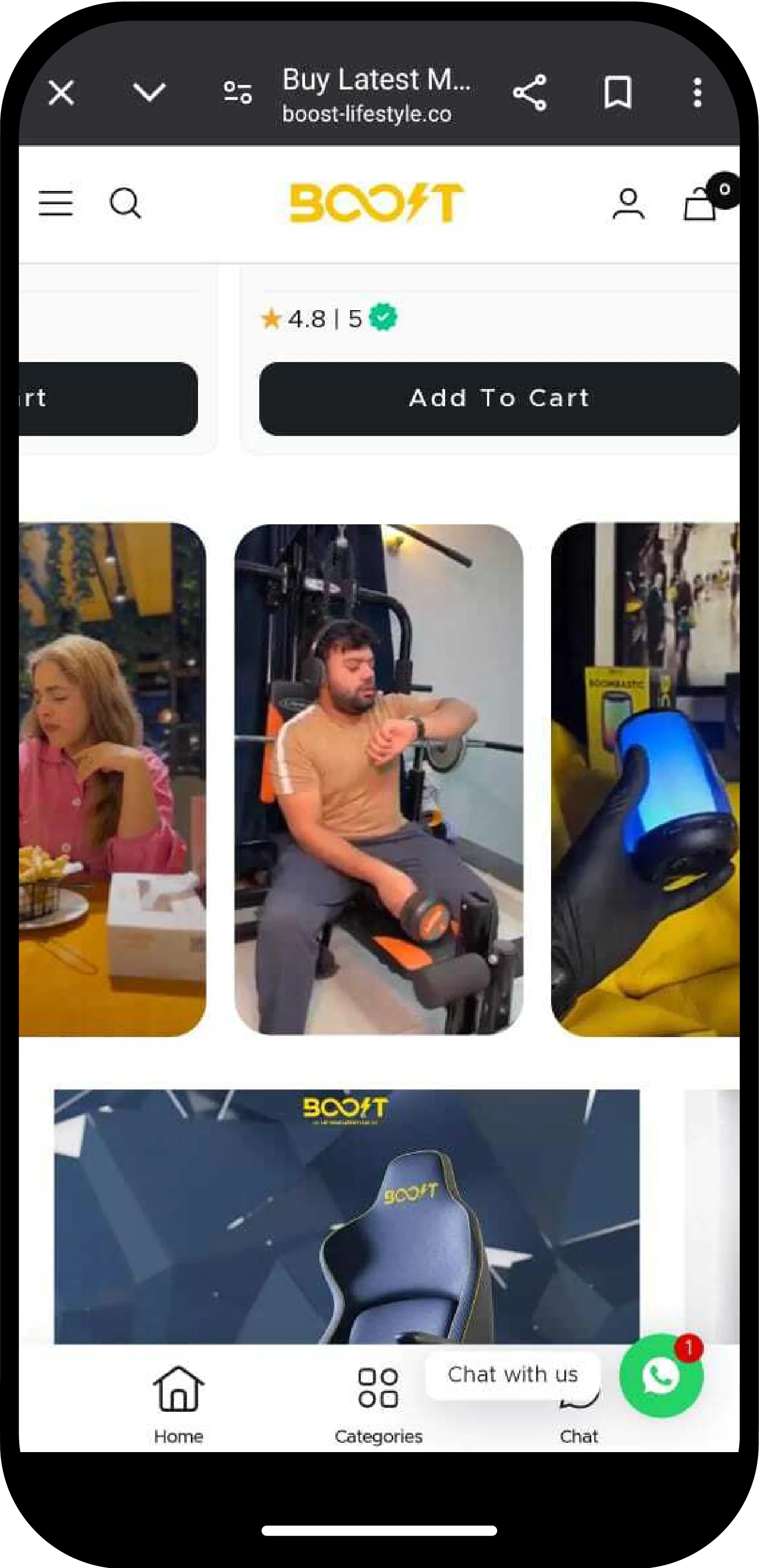Search the Boost store
759x1568 pixels.
click(x=125, y=203)
